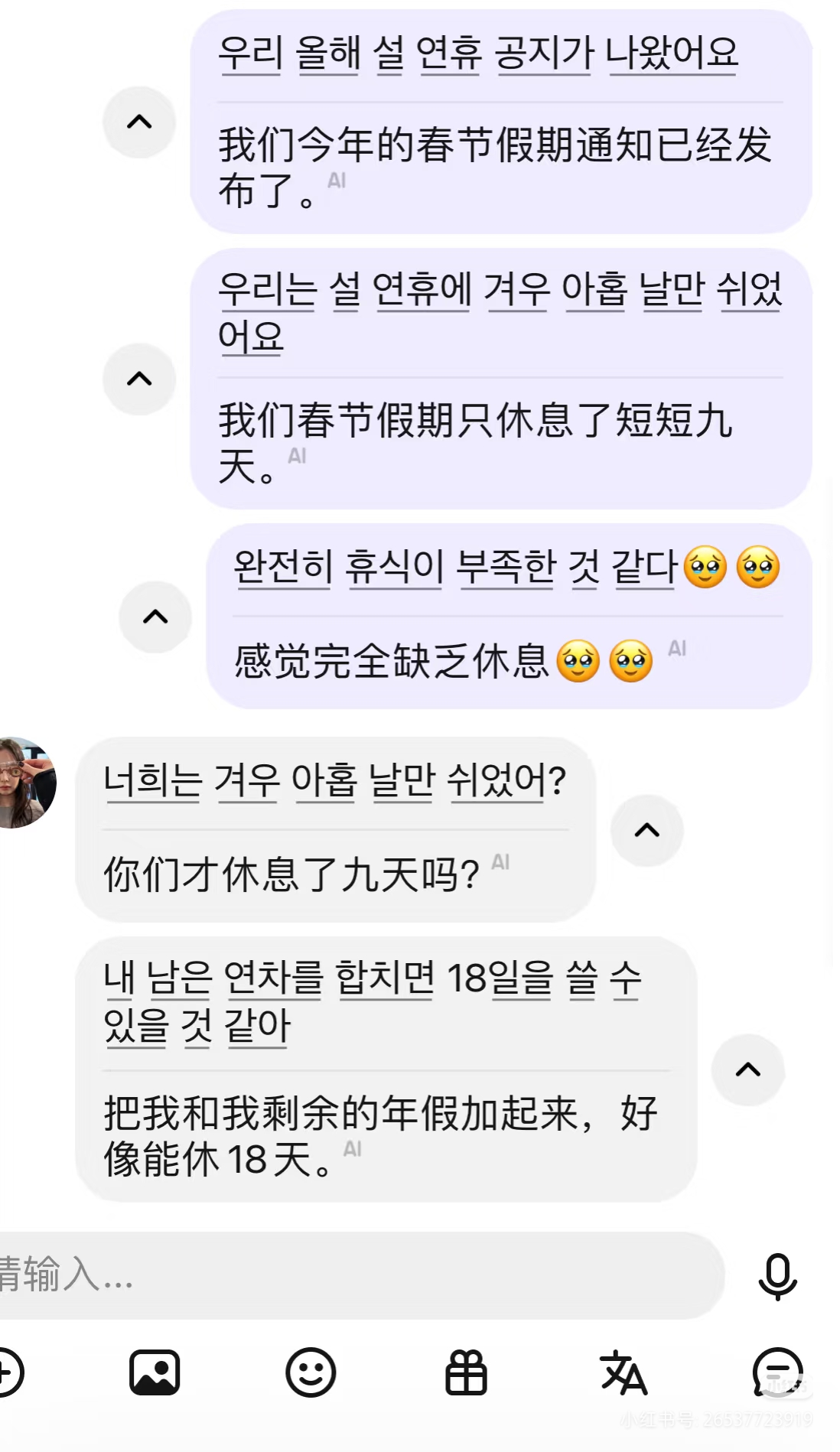This screenshot has width=840, height=1452.
Task: Collapse translation of the 短短九天 message
Action: [x=139, y=379]
